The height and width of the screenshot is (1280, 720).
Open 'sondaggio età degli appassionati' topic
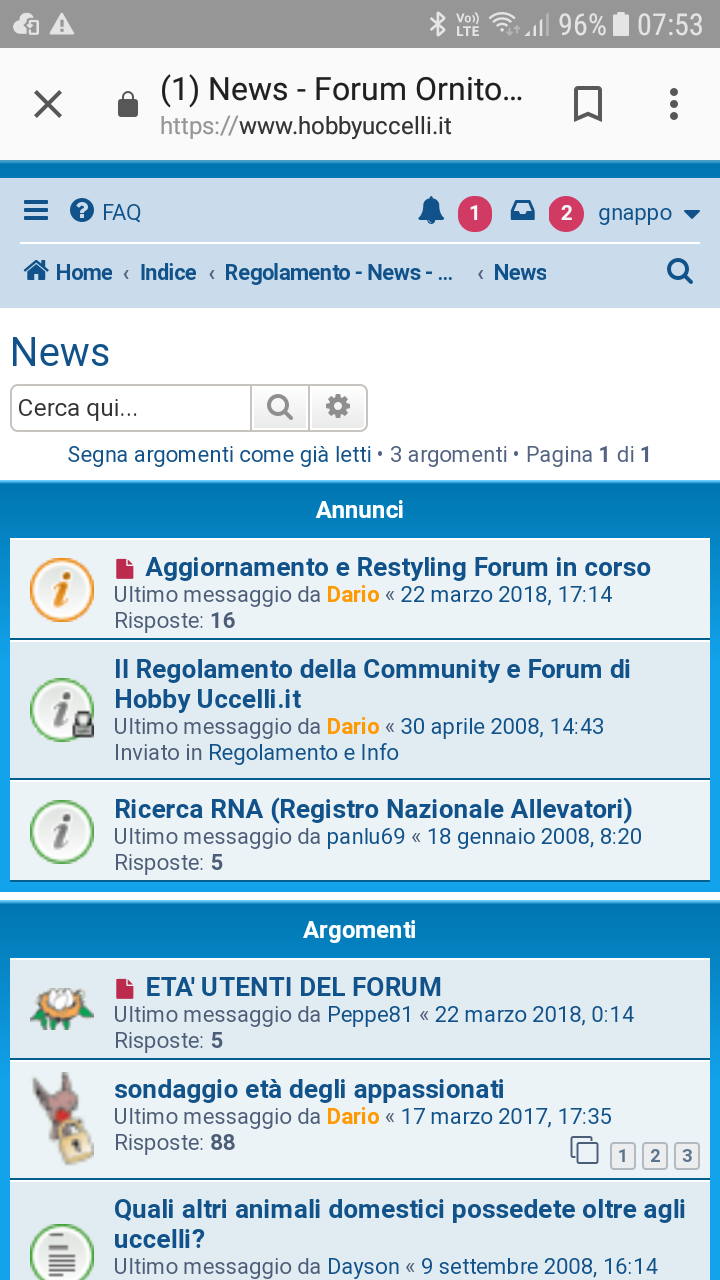pos(309,1089)
